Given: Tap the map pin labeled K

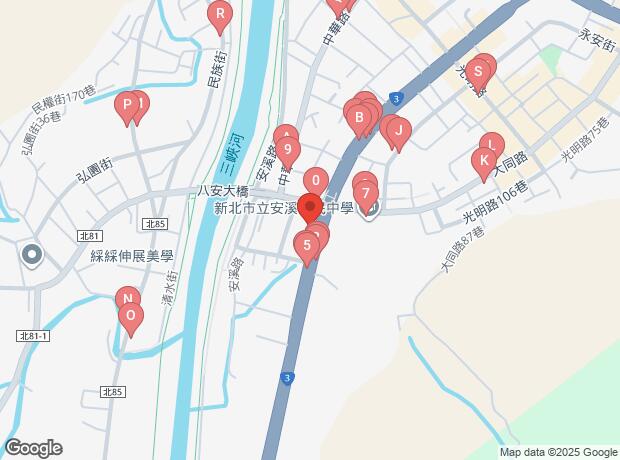Looking at the screenshot, I should pyautogui.click(x=484, y=160).
